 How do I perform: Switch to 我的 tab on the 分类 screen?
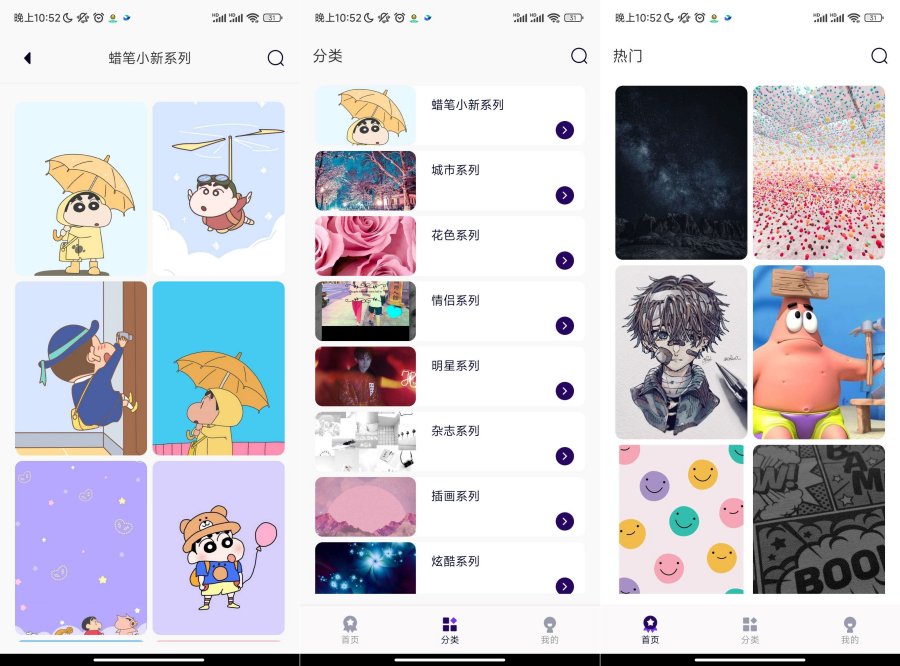point(549,630)
